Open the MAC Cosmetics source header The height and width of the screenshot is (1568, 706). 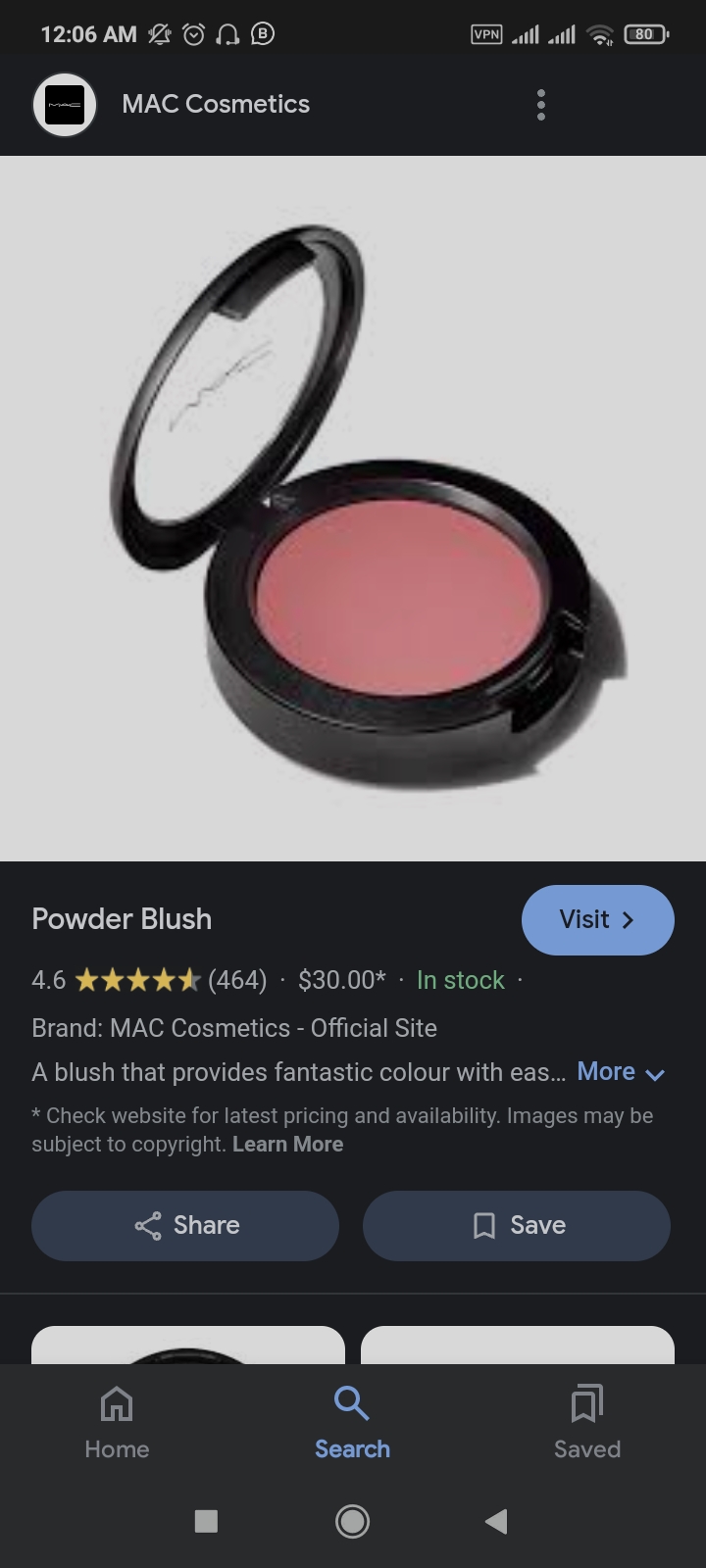tap(216, 104)
